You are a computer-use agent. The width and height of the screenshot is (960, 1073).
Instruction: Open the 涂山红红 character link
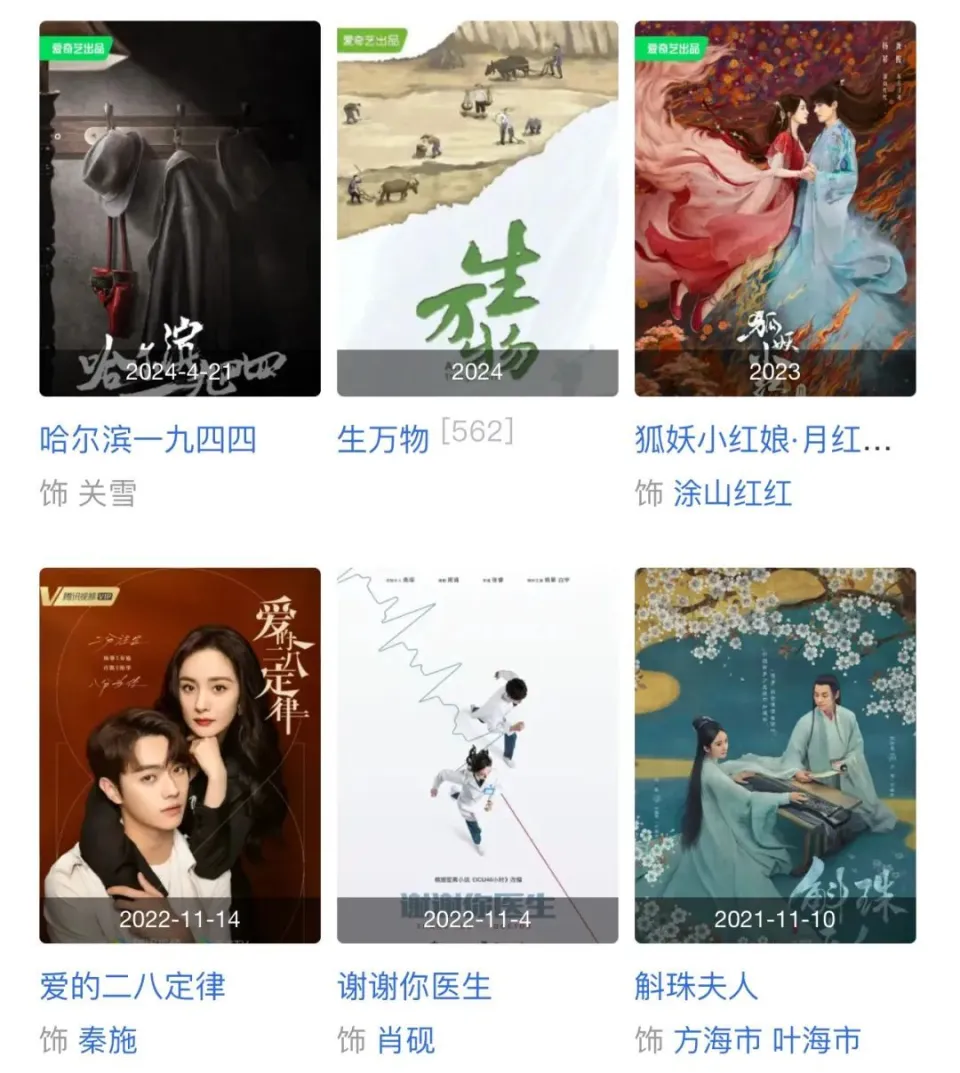732,493
